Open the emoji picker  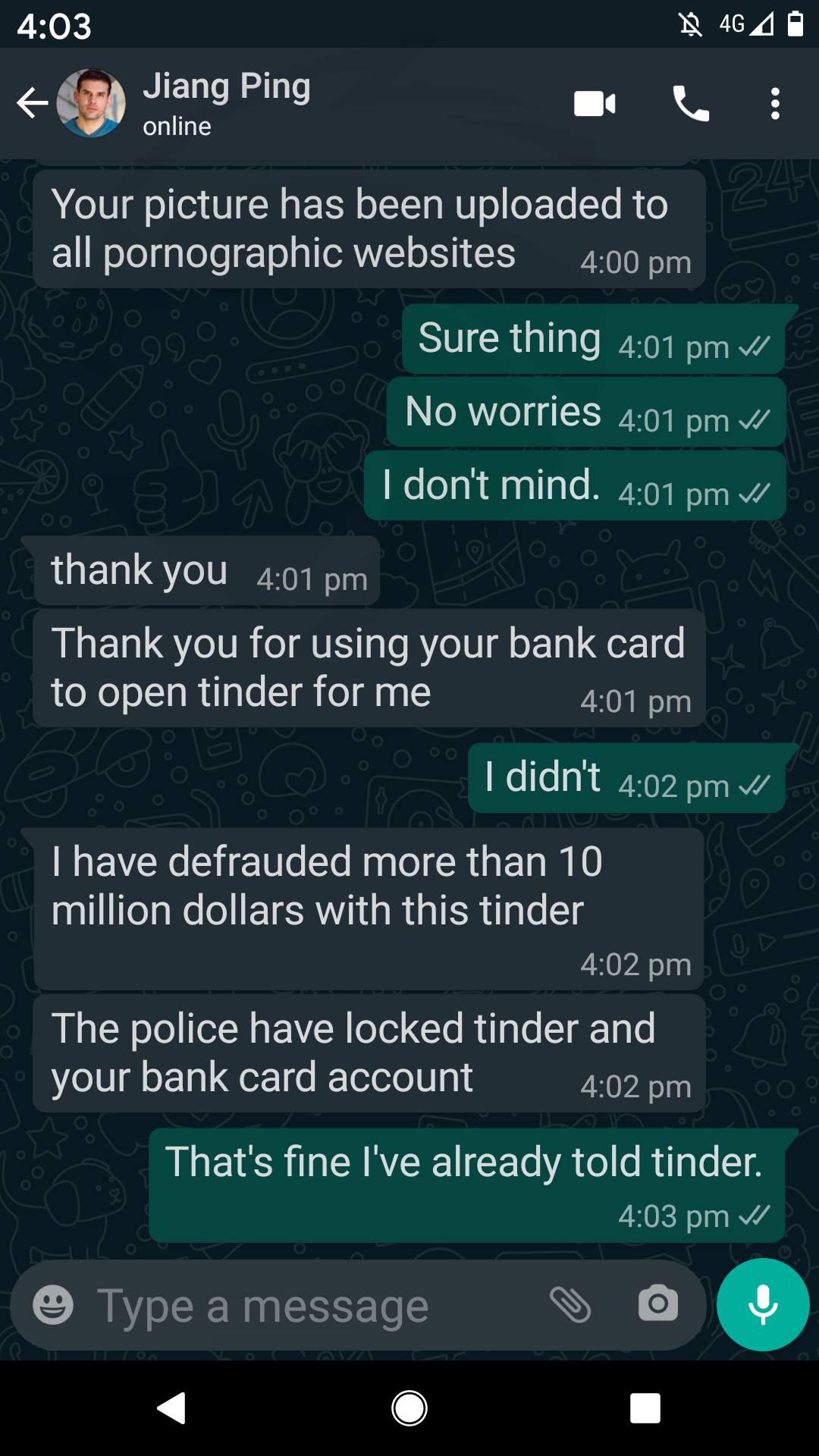pyautogui.click(x=53, y=1305)
